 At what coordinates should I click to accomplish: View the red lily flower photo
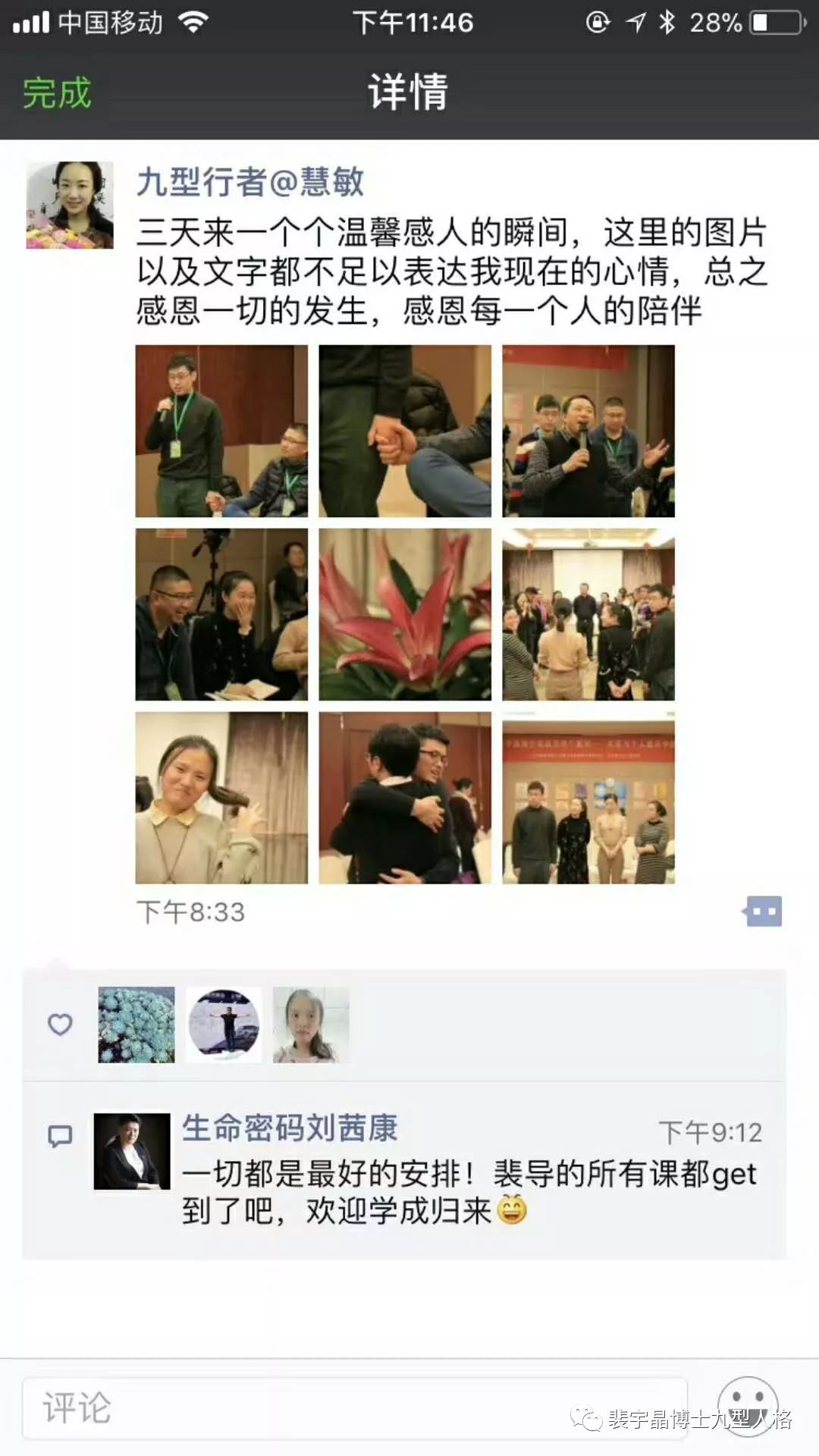point(405,614)
